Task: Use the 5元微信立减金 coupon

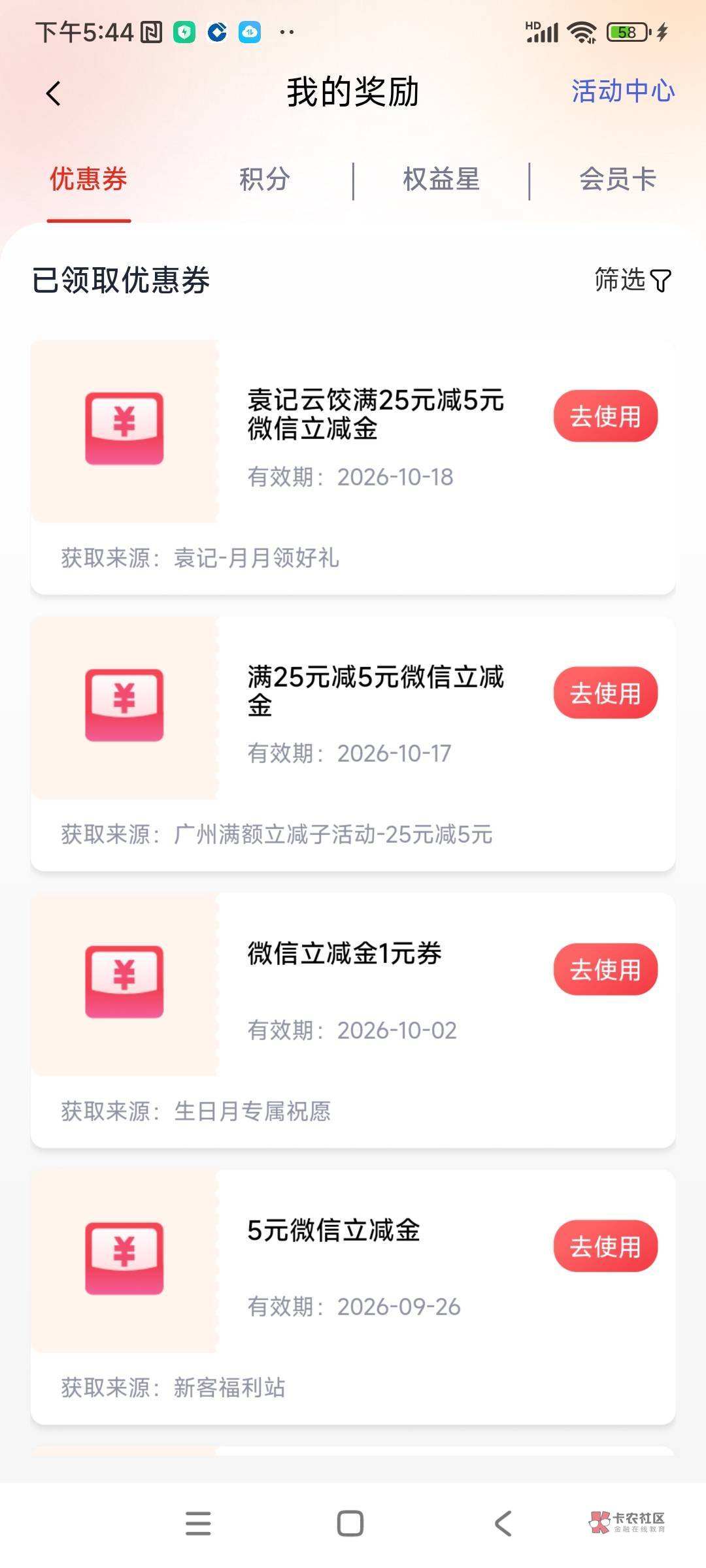Action: pos(605,1246)
